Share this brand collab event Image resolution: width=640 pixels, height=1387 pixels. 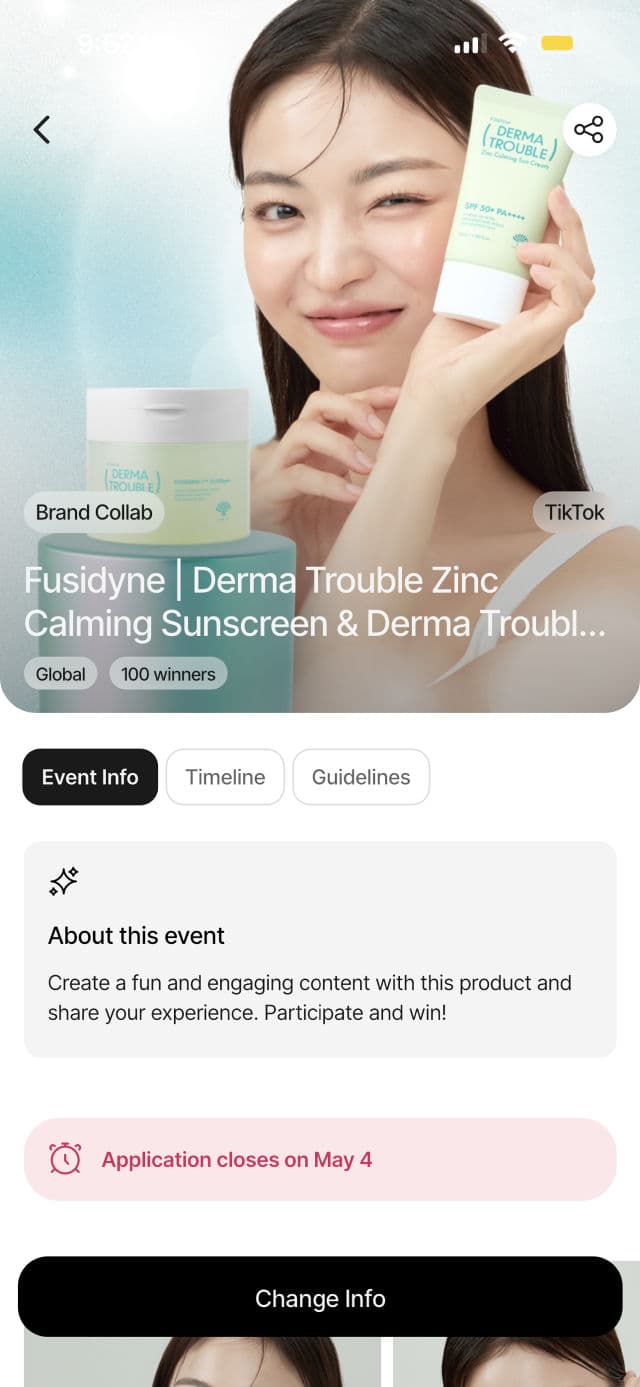click(589, 129)
